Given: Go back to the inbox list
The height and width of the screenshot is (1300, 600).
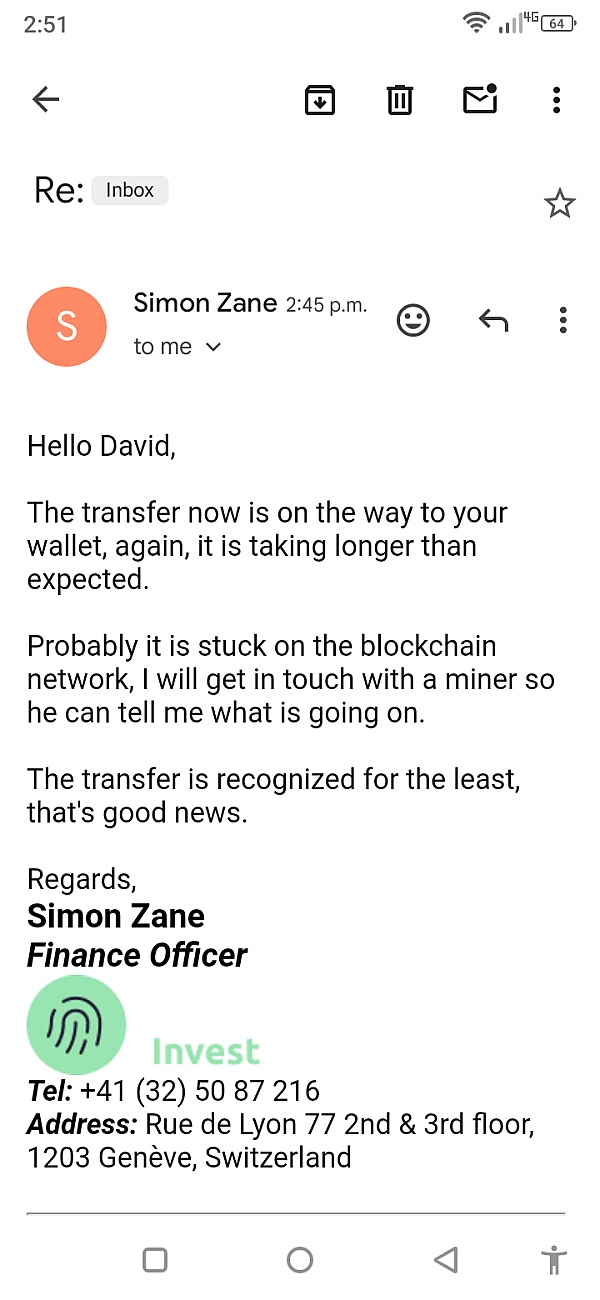Looking at the screenshot, I should tap(46, 99).
